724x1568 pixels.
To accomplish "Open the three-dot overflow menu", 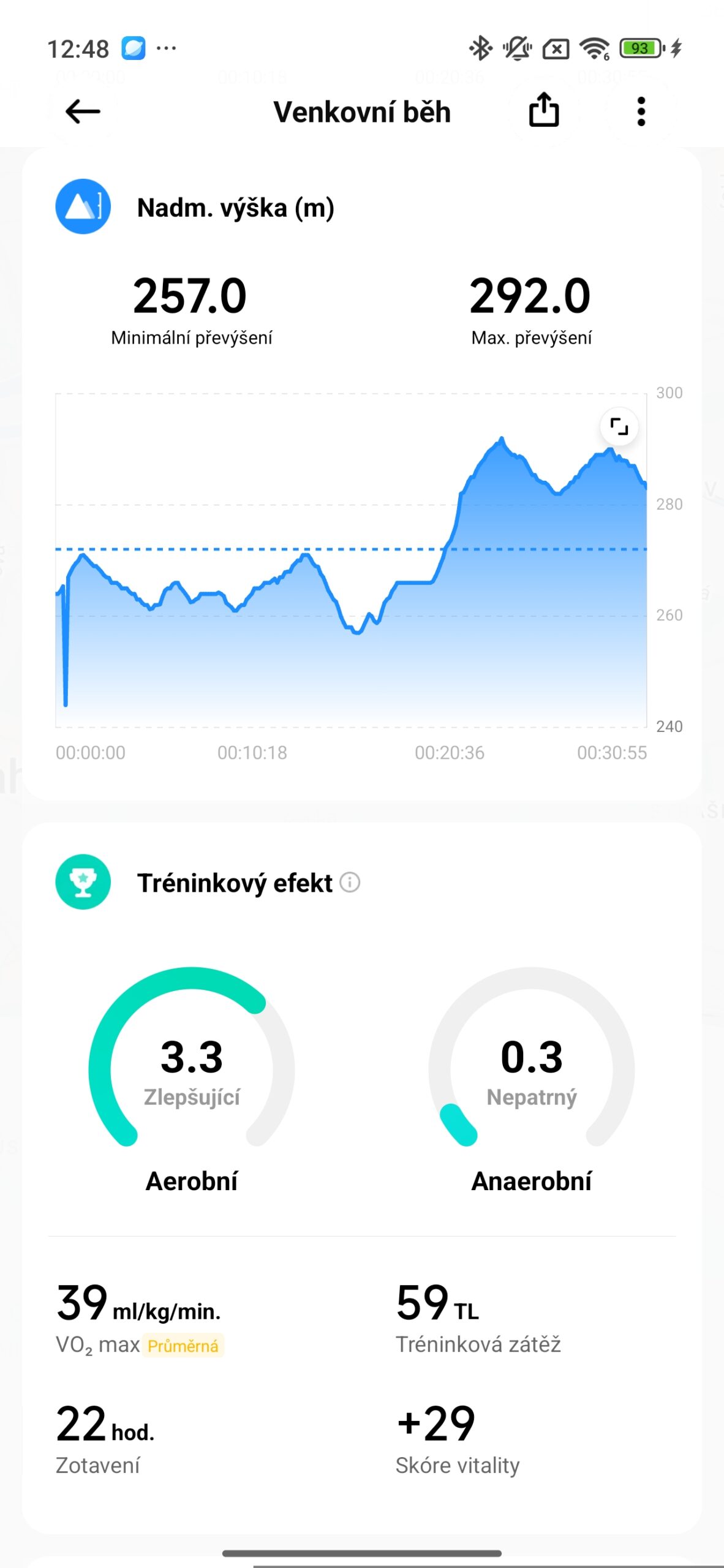I will (x=641, y=111).
